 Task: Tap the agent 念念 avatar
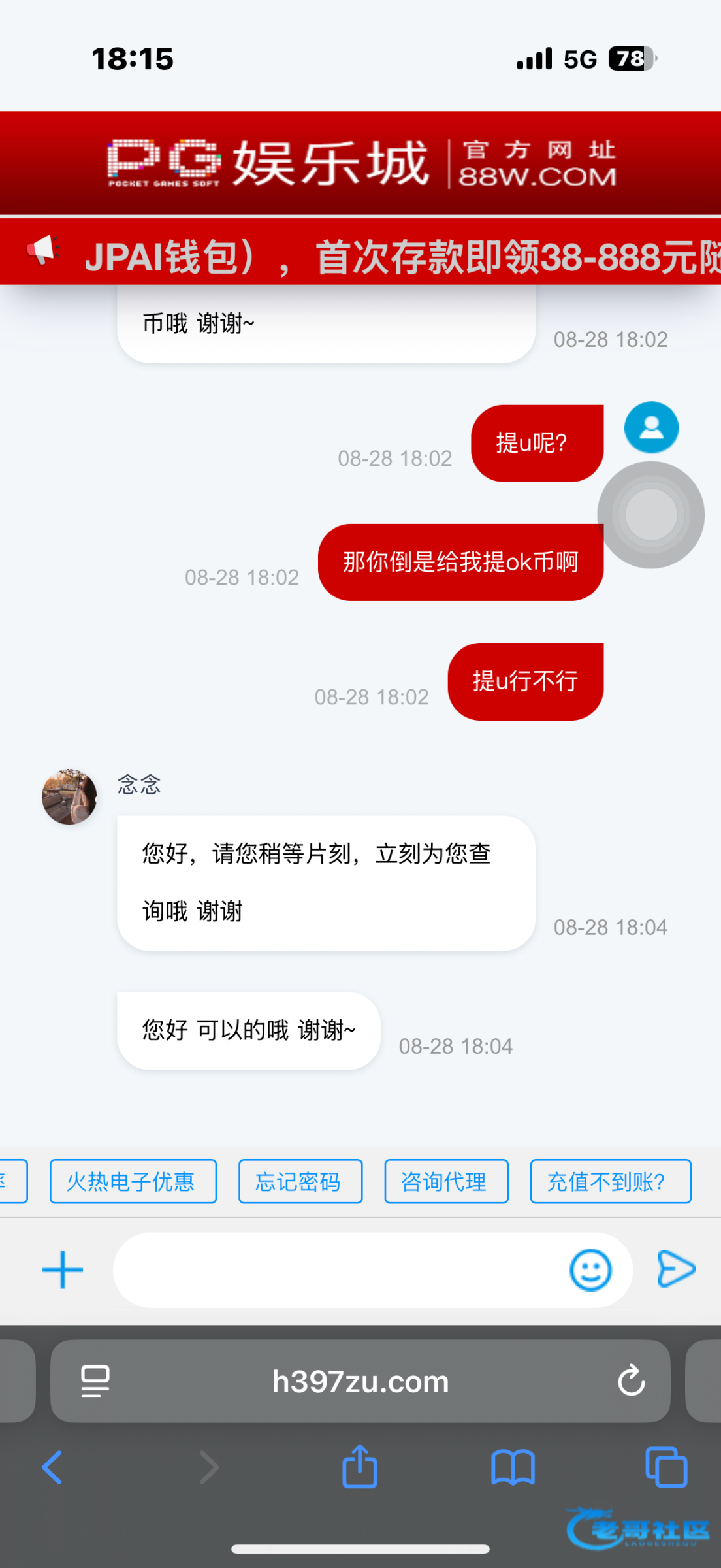69,796
